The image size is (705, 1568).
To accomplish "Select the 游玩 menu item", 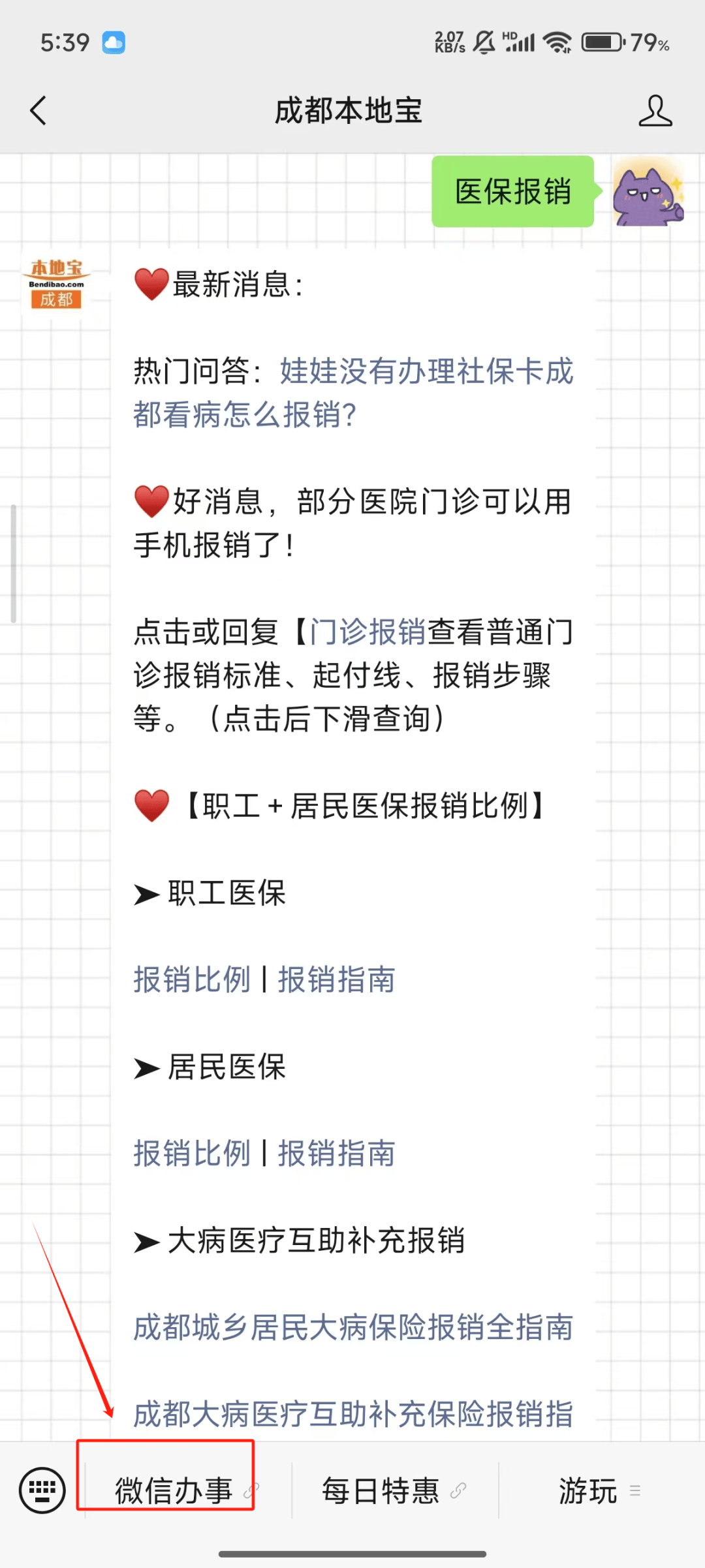I will [587, 1490].
